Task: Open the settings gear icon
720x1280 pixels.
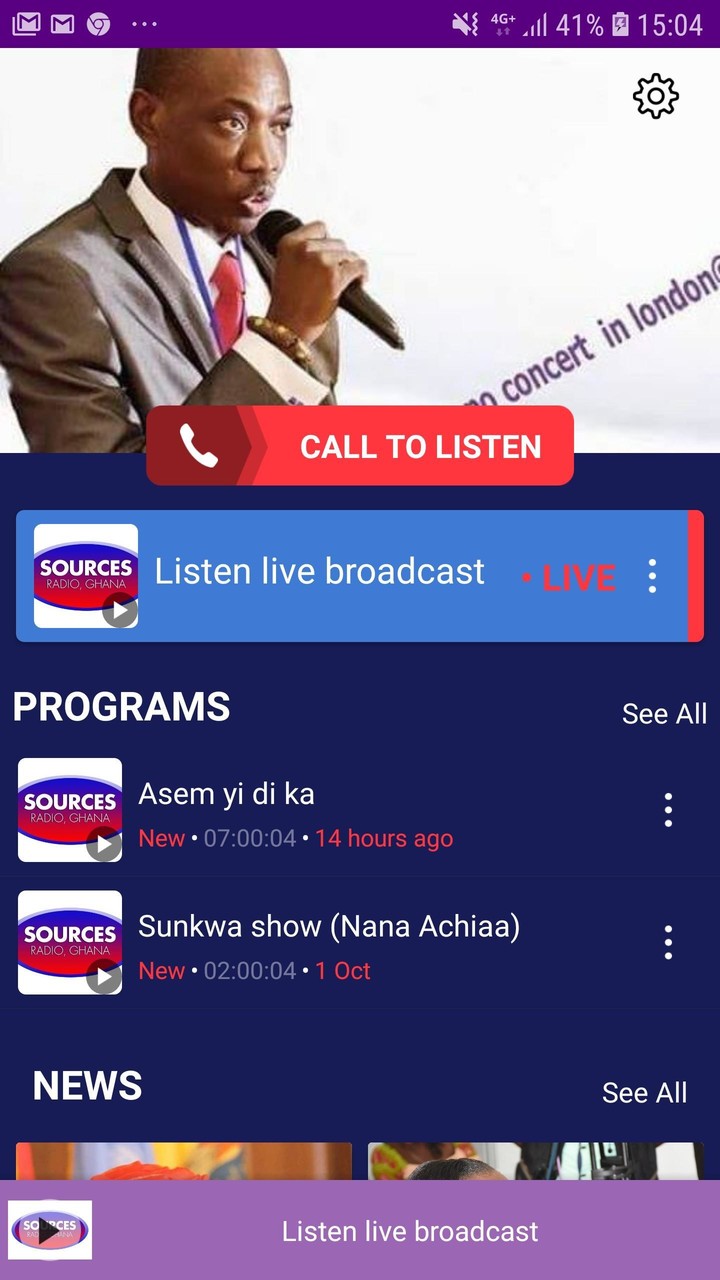Action: (656, 96)
